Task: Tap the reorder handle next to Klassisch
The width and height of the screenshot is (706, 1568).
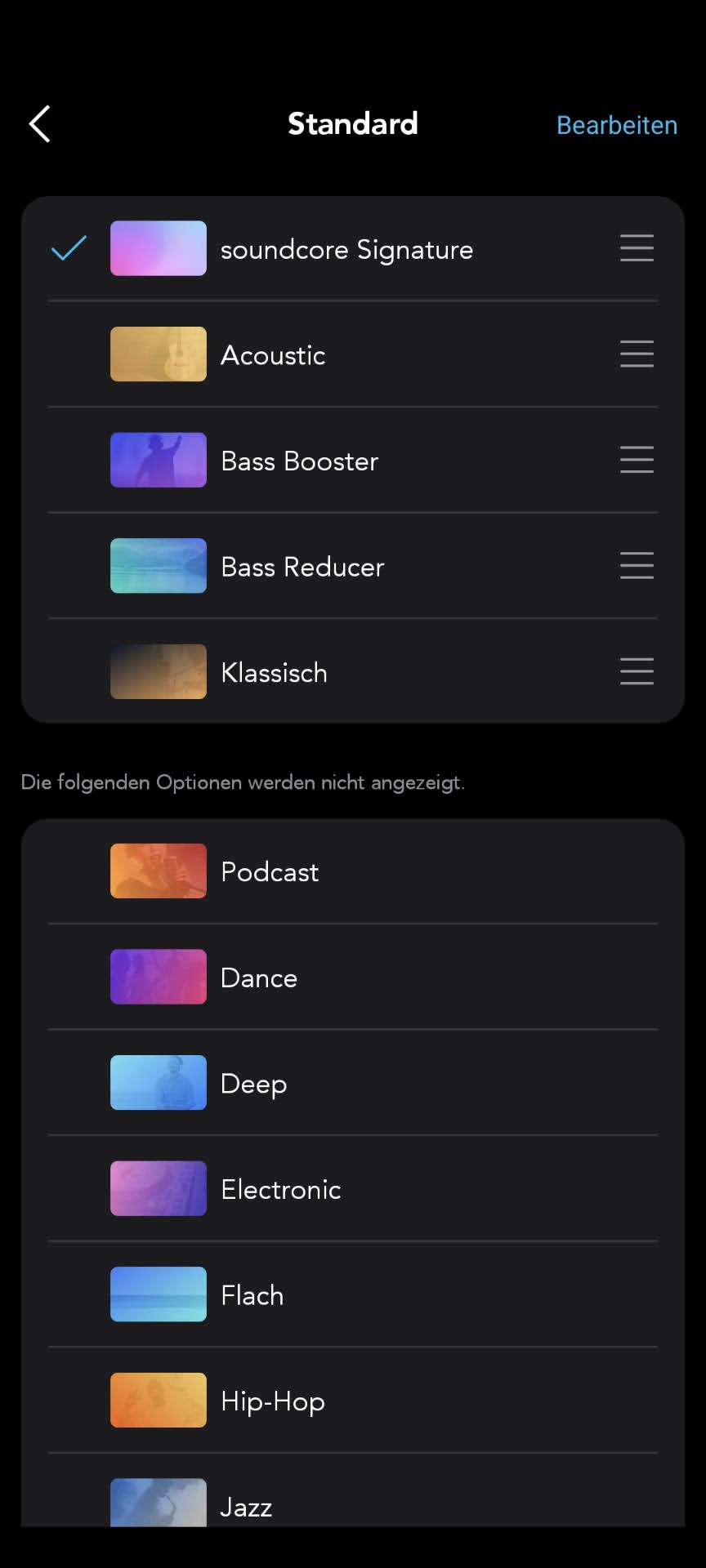Action: (x=637, y=671)
